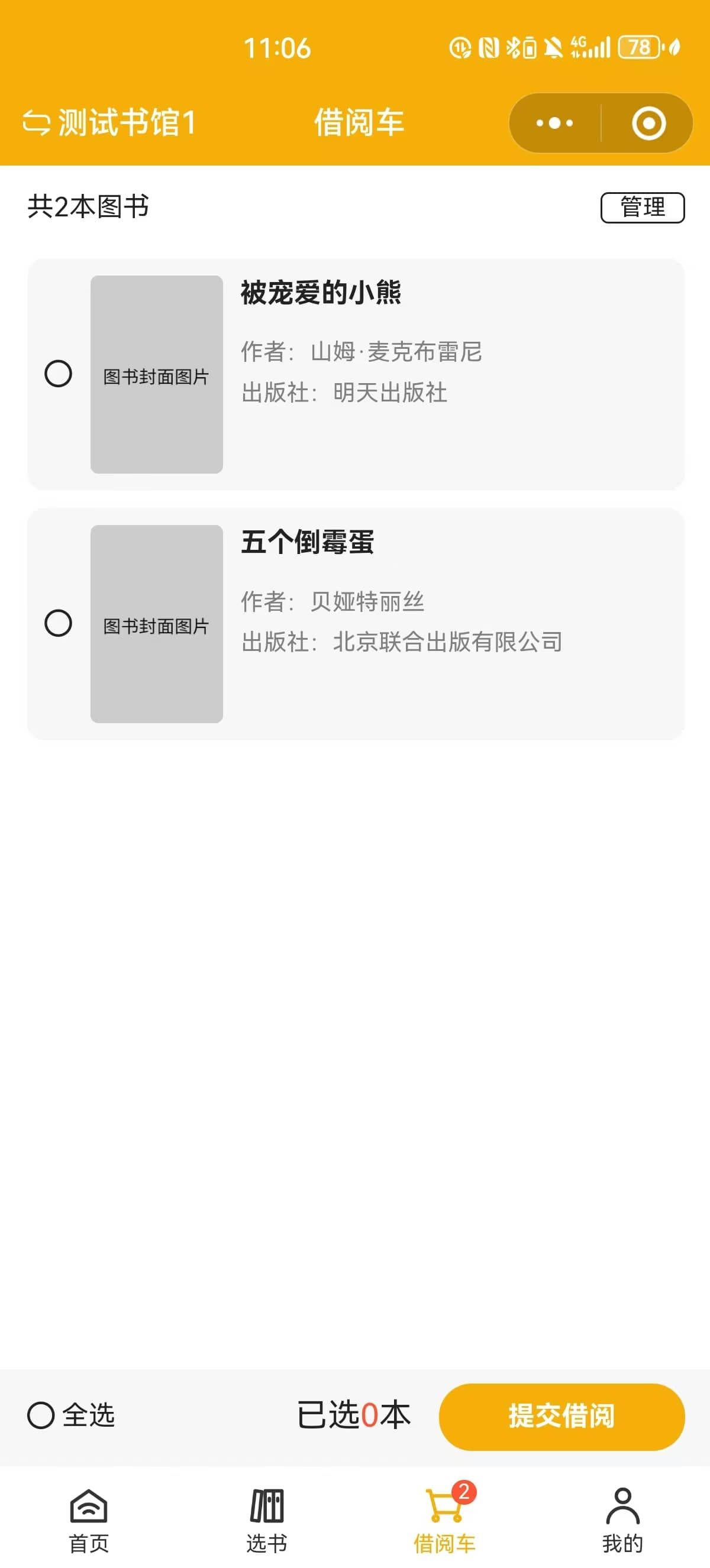The image size is (710, 1568).
Task: Switch to the 我的 tab
Action: point(622,1520)
